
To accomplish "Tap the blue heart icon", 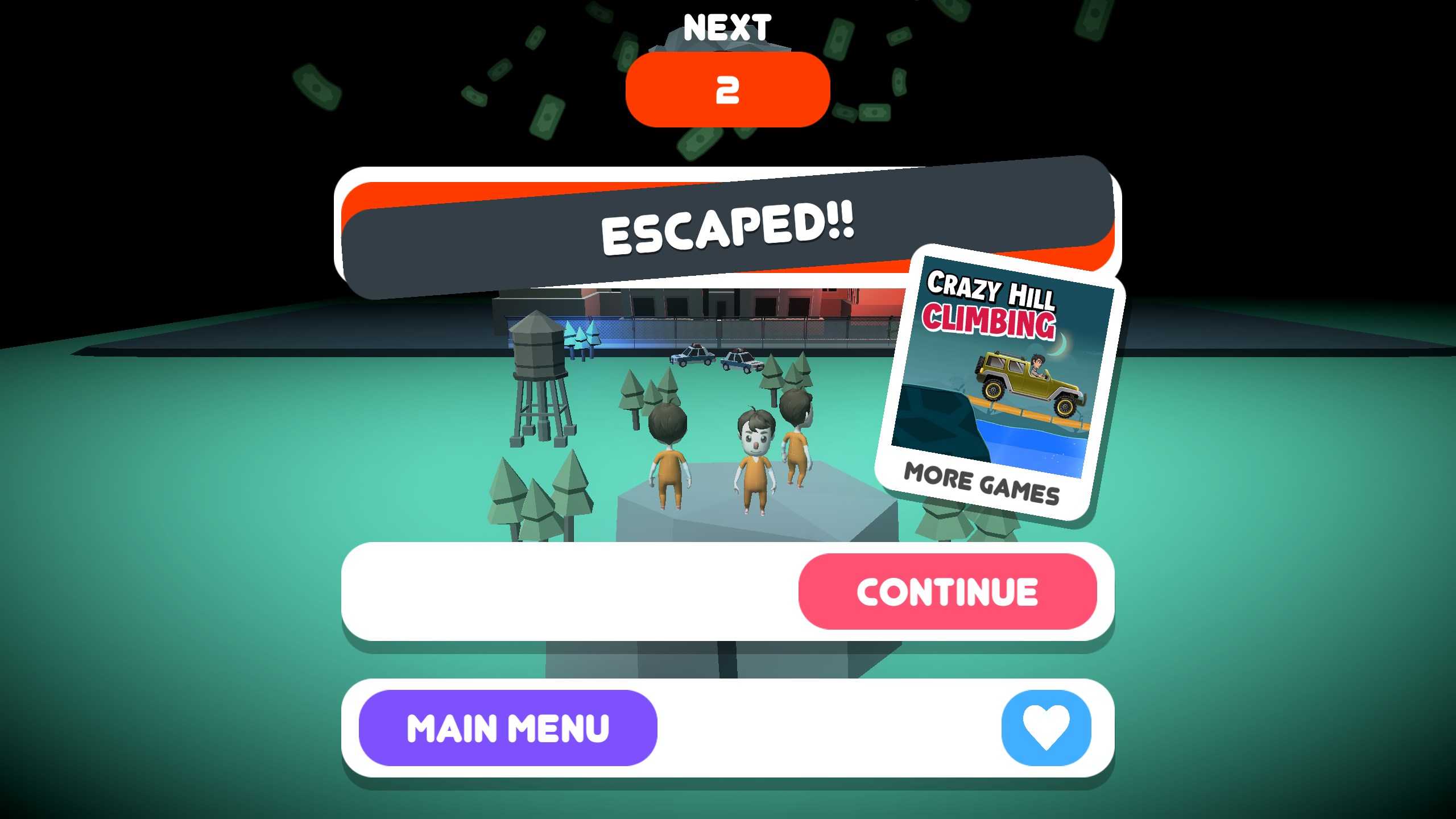I will (1046, 728).
